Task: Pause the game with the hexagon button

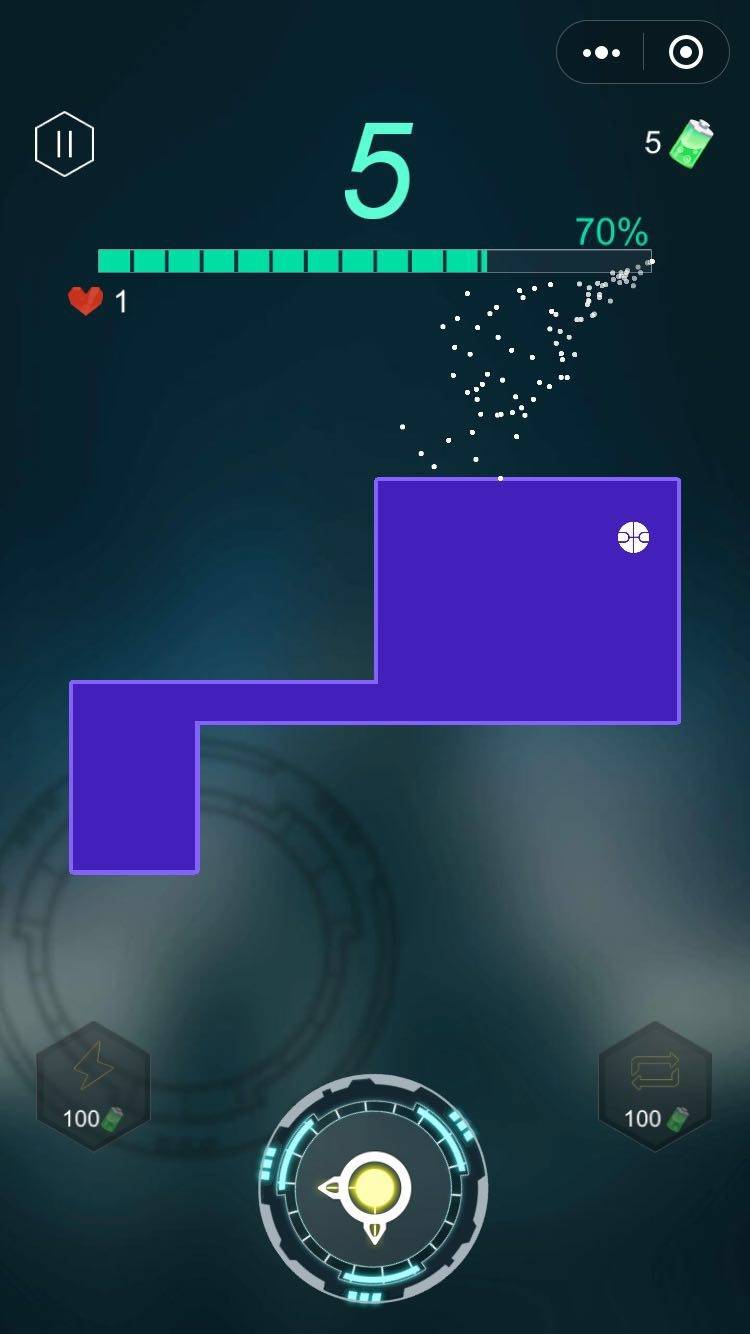Action: coord(65,145)
